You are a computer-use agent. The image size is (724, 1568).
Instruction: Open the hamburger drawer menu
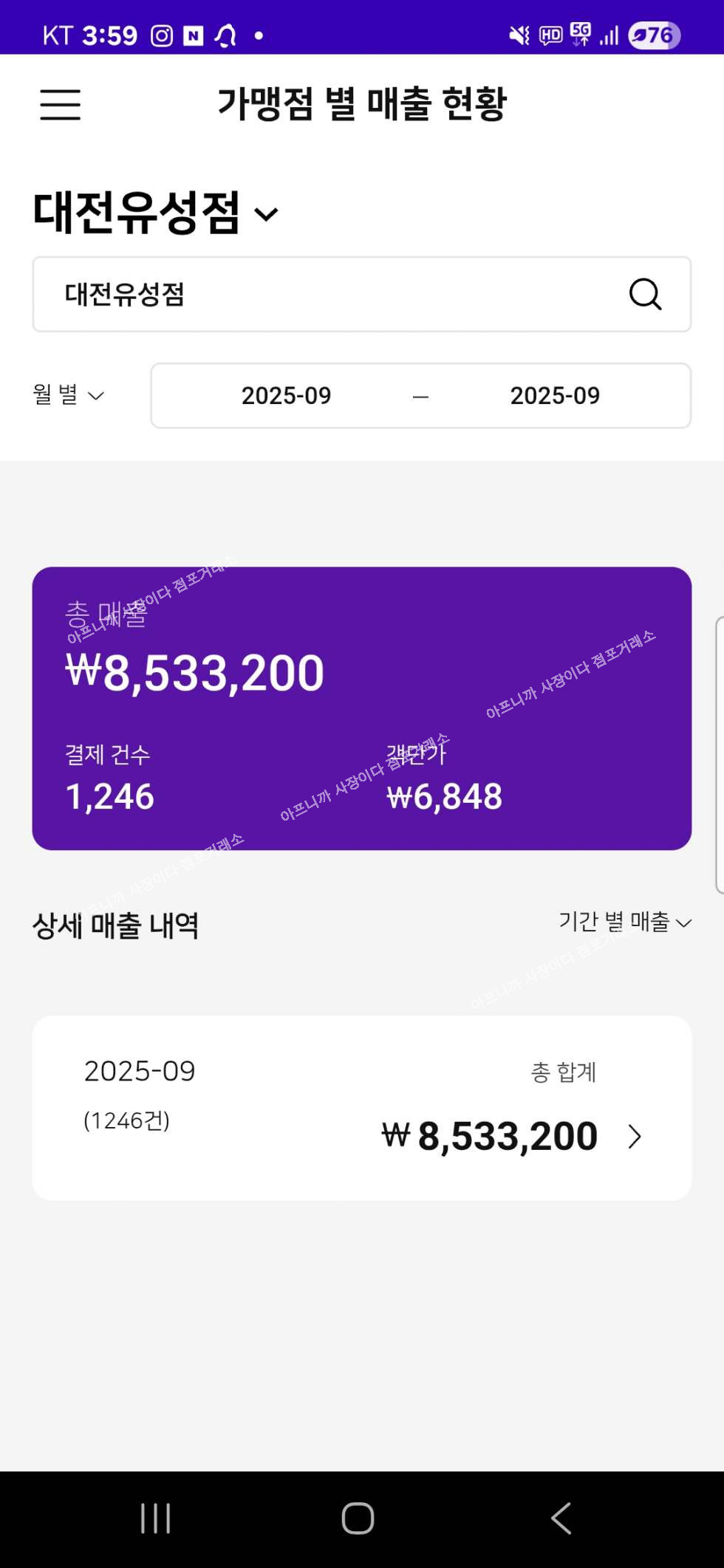pyautogui.click(x=61, y=104)
